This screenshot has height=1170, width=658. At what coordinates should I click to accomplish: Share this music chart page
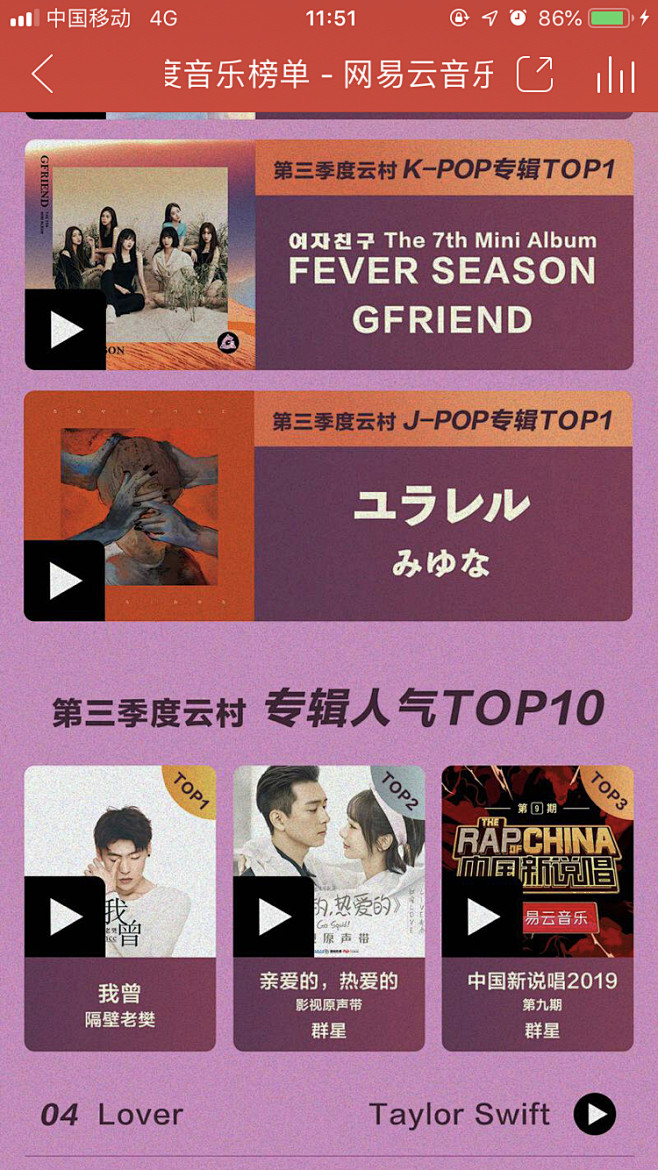pos(534,74)
